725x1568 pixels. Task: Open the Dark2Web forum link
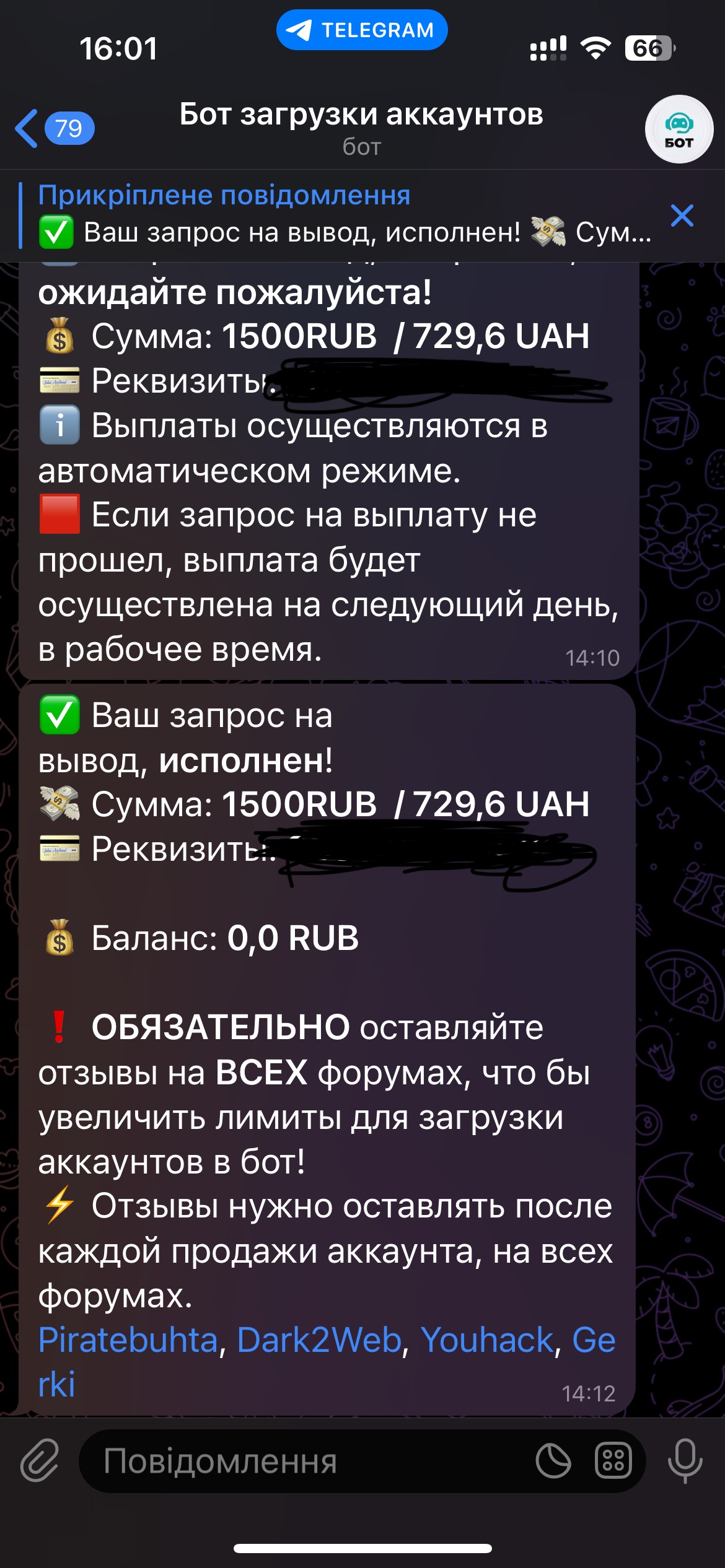point(320,1341)
